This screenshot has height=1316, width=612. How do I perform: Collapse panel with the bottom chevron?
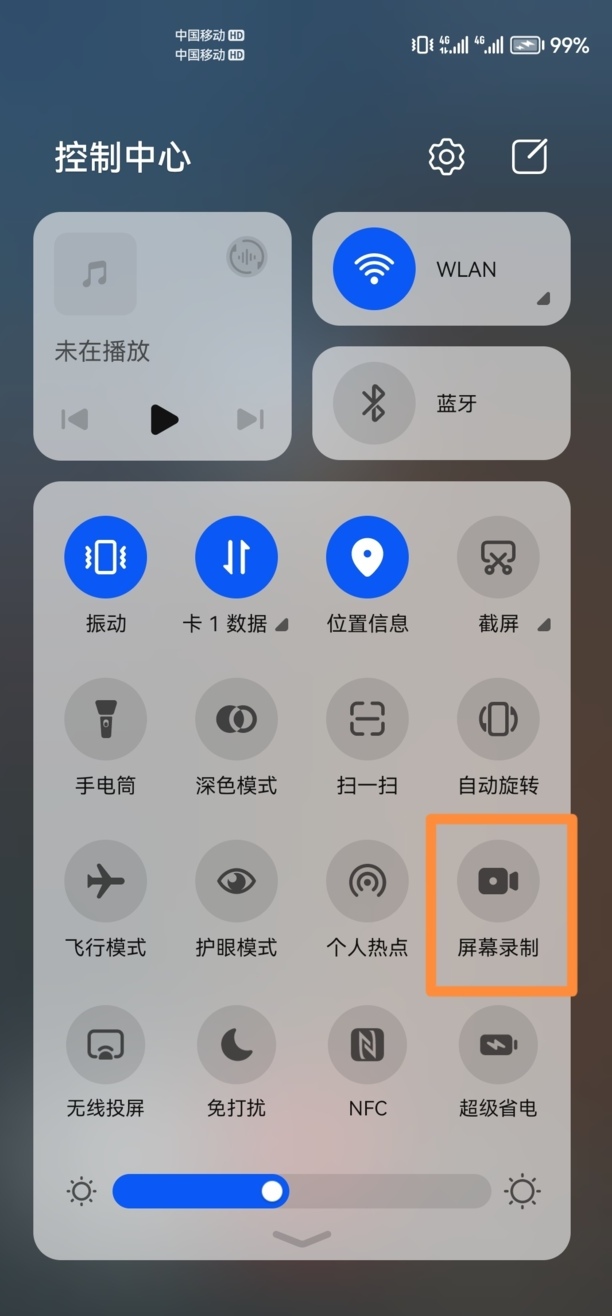pos(301,1239)
